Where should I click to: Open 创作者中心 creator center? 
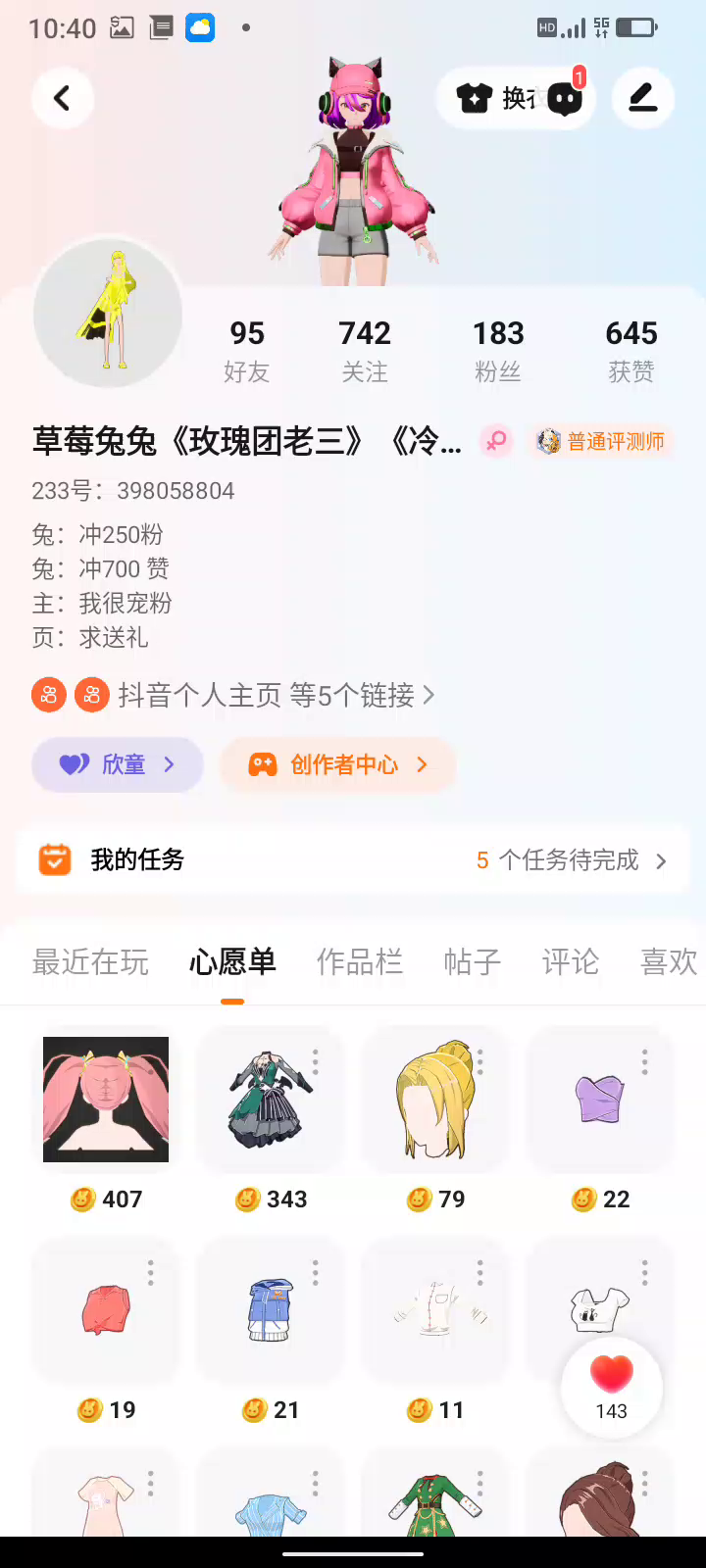click(x=338, y=764)
